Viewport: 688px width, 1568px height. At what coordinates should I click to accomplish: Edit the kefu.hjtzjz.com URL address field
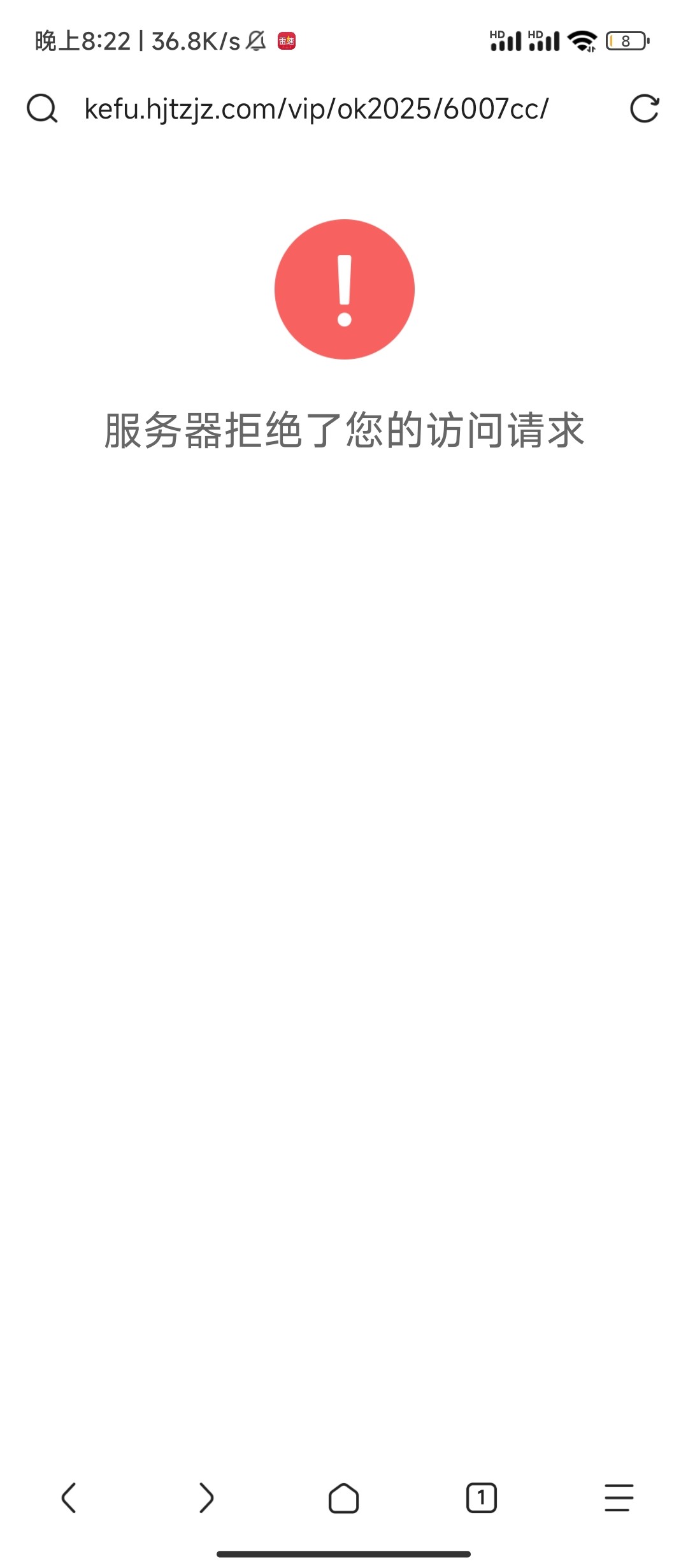(317, 109)
